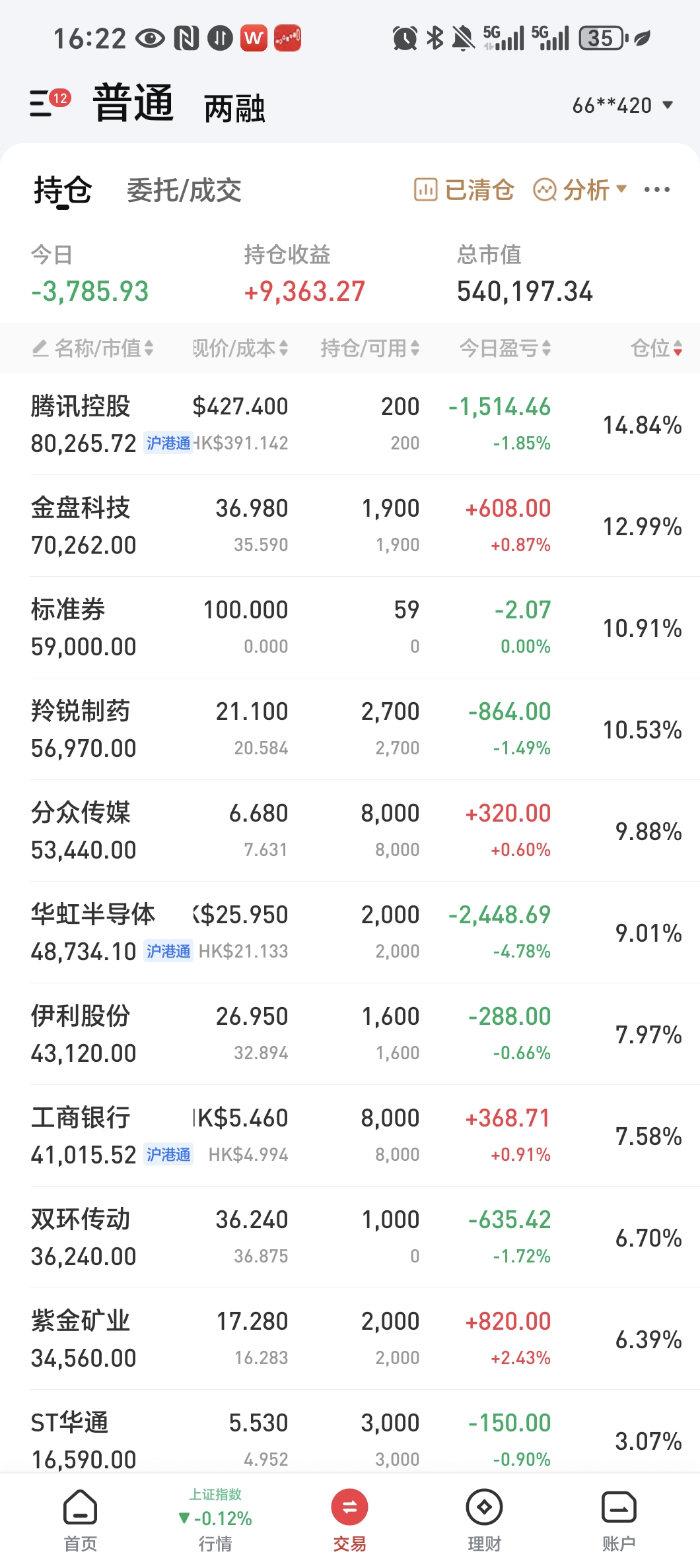Sort holdings by 名称/市值
Screen dimensions: 700x1568
pos(94,348)
